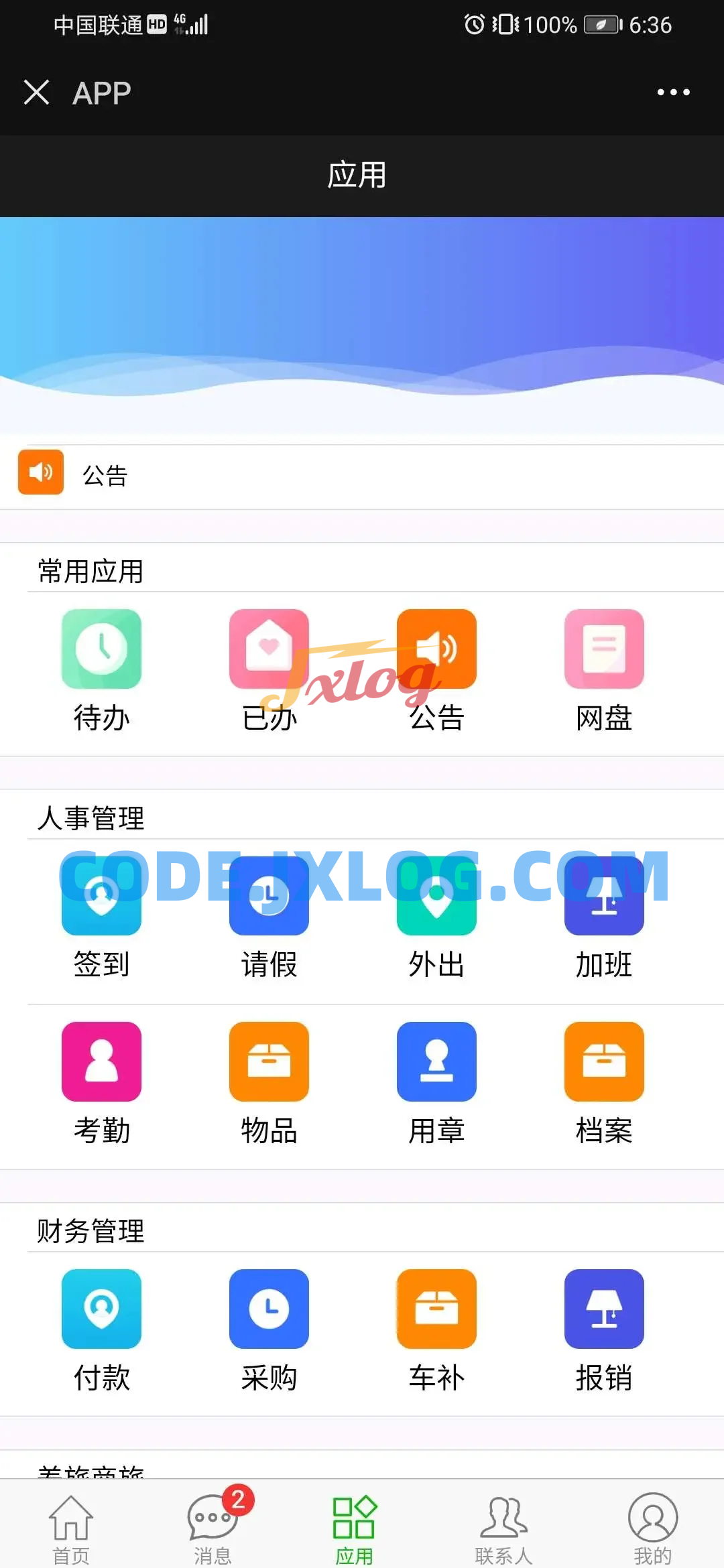Switch to the 联系人 contacts tab

[x=503, y=1529]
